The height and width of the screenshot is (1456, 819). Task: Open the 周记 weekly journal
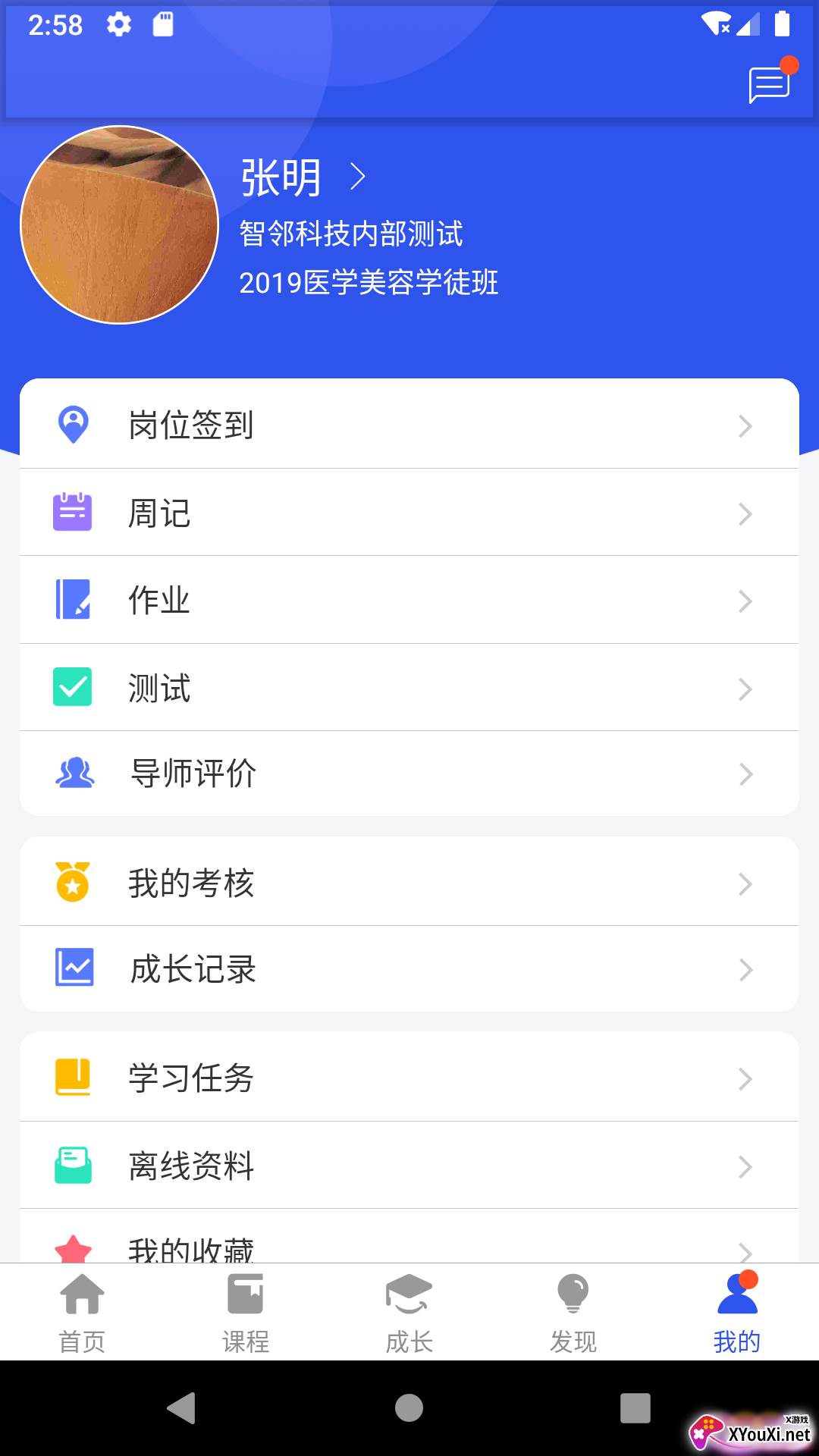pos(409,513)
